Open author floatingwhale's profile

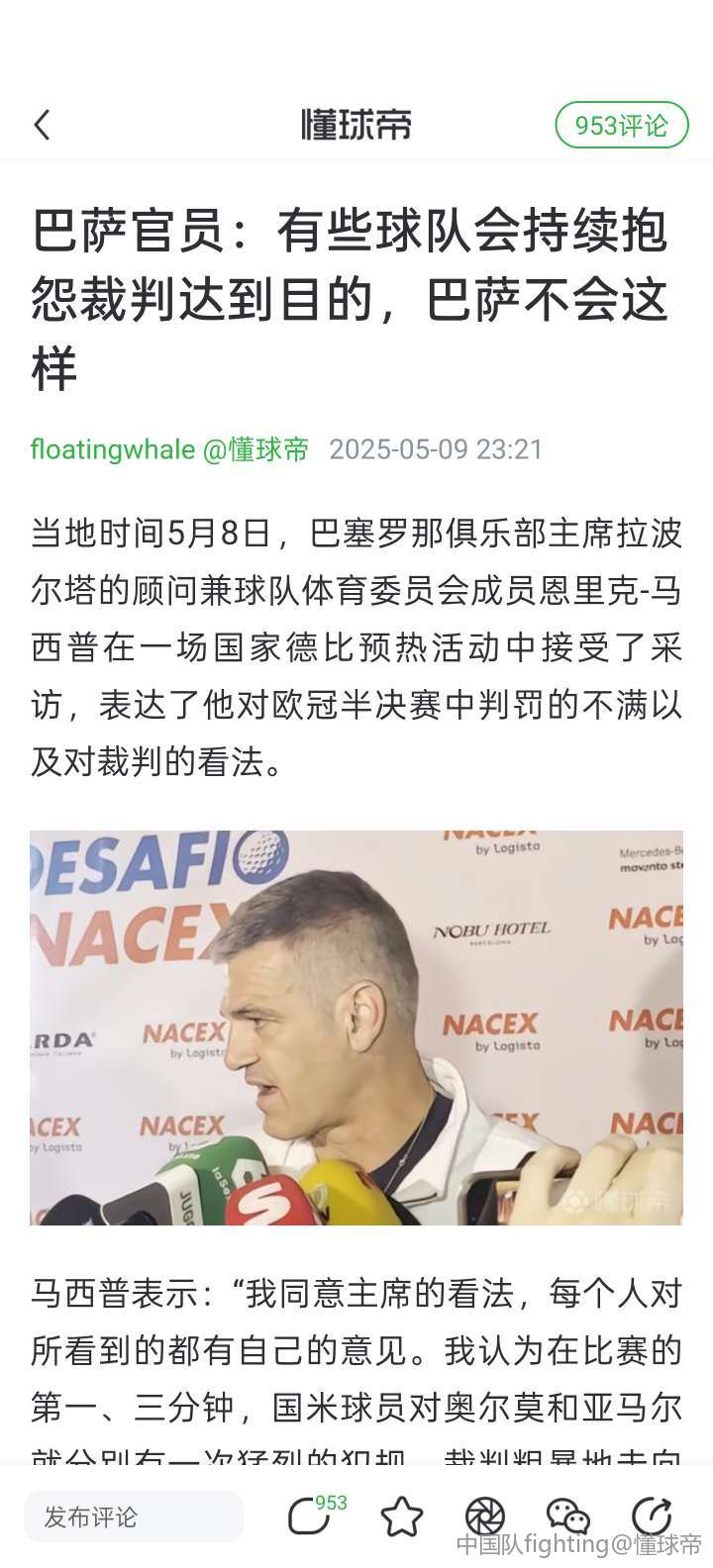pyautogui.click(x=112, y=449)
